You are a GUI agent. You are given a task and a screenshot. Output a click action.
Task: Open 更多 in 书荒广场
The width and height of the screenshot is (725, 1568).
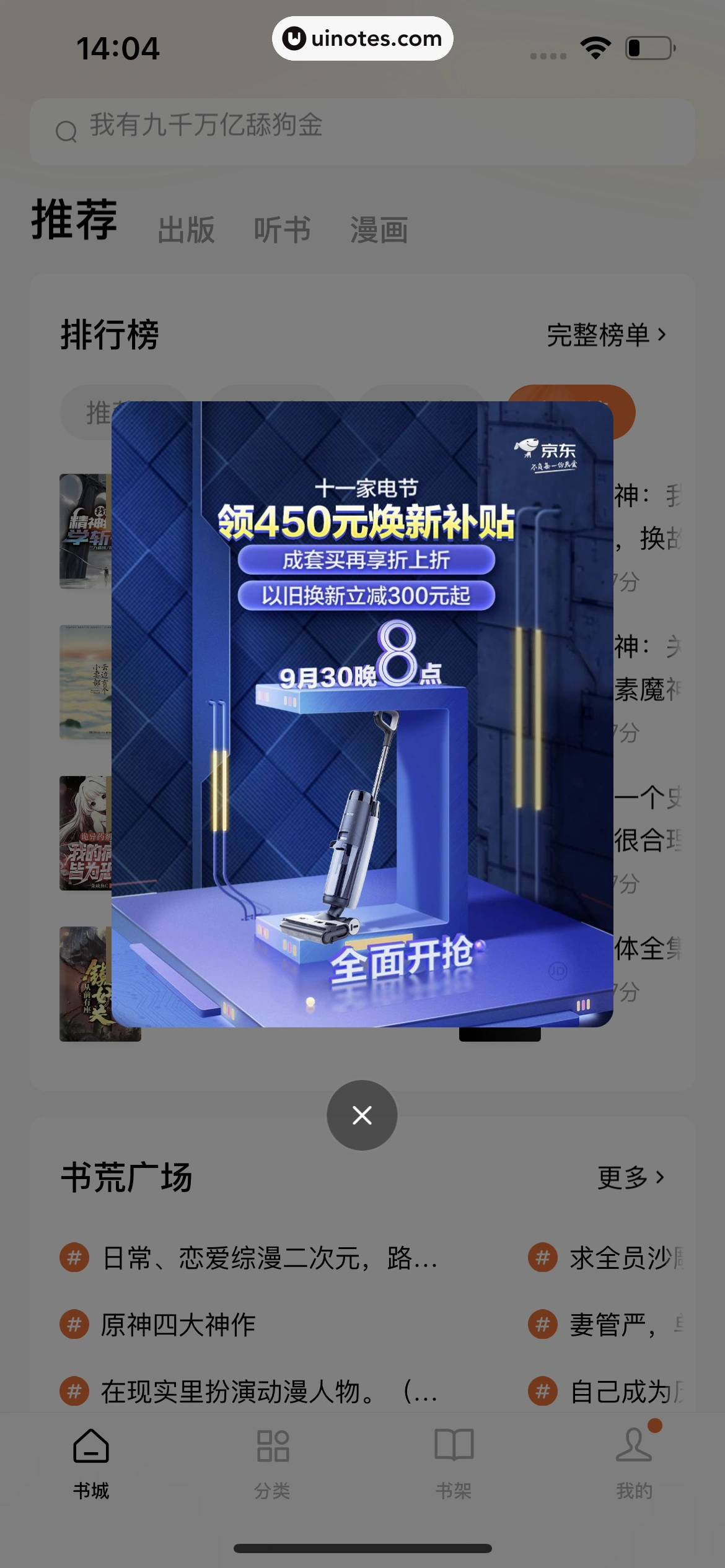[630, 1177]
